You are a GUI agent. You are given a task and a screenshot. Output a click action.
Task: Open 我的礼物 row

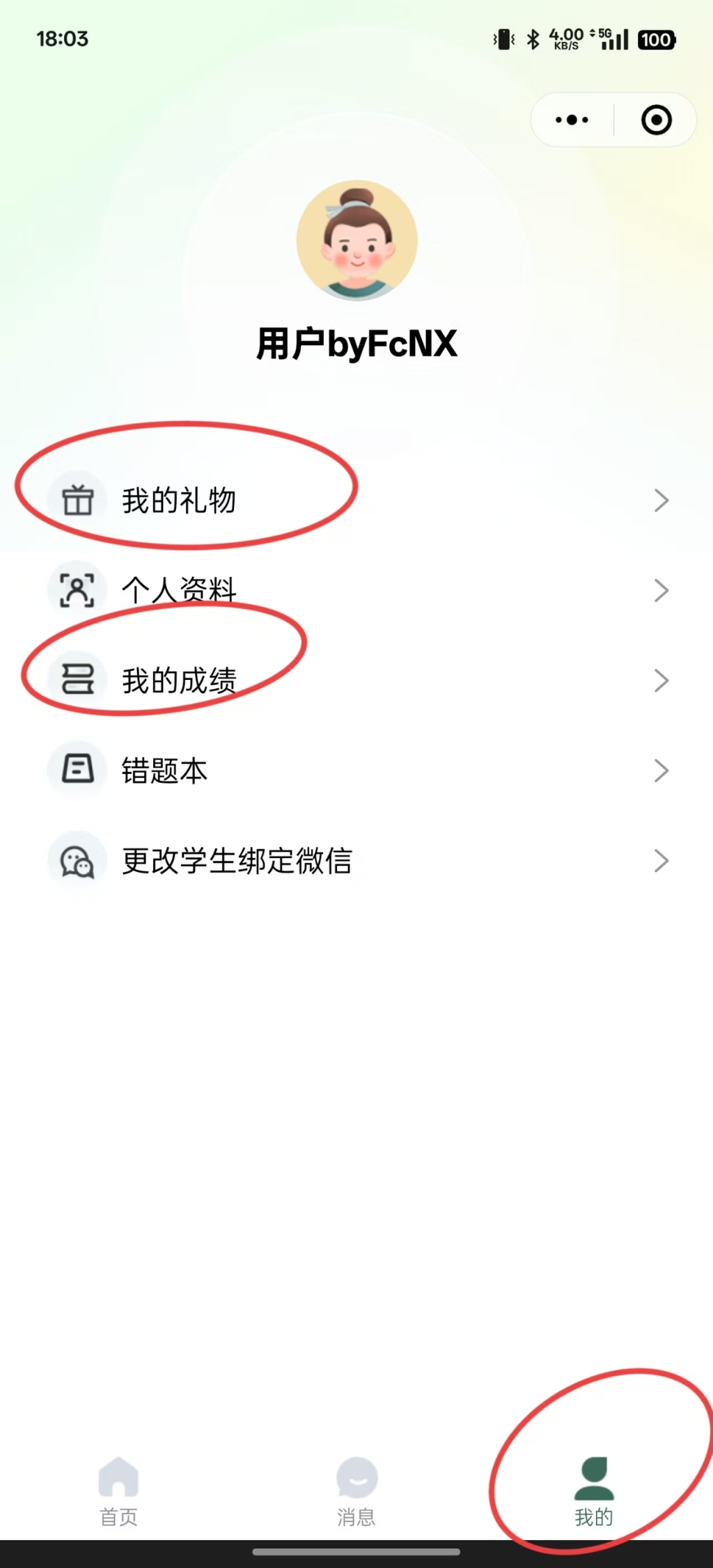[356, 500]
